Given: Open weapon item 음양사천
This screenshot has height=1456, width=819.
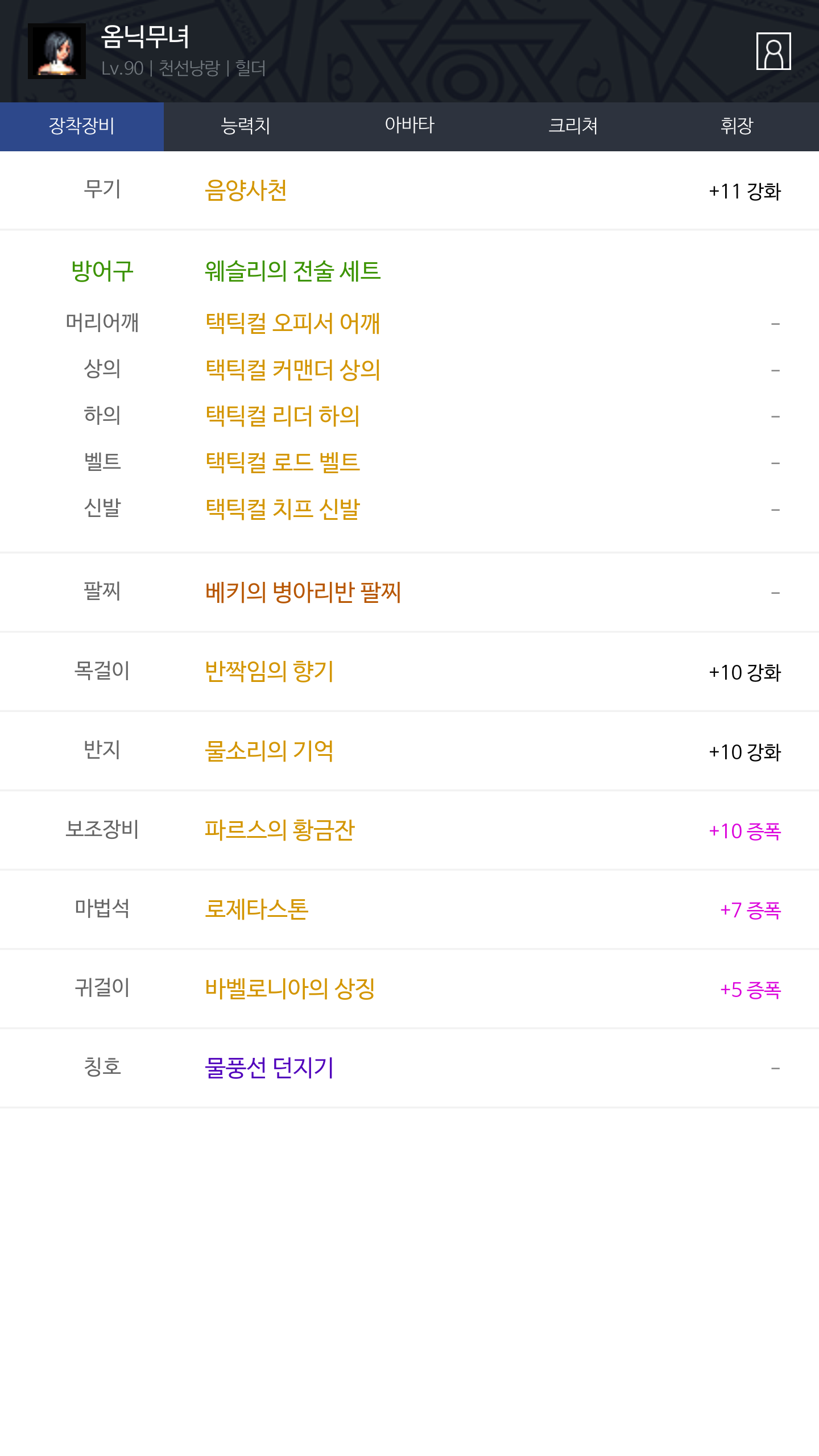Looking at the screenshot, I should (246, 191).
